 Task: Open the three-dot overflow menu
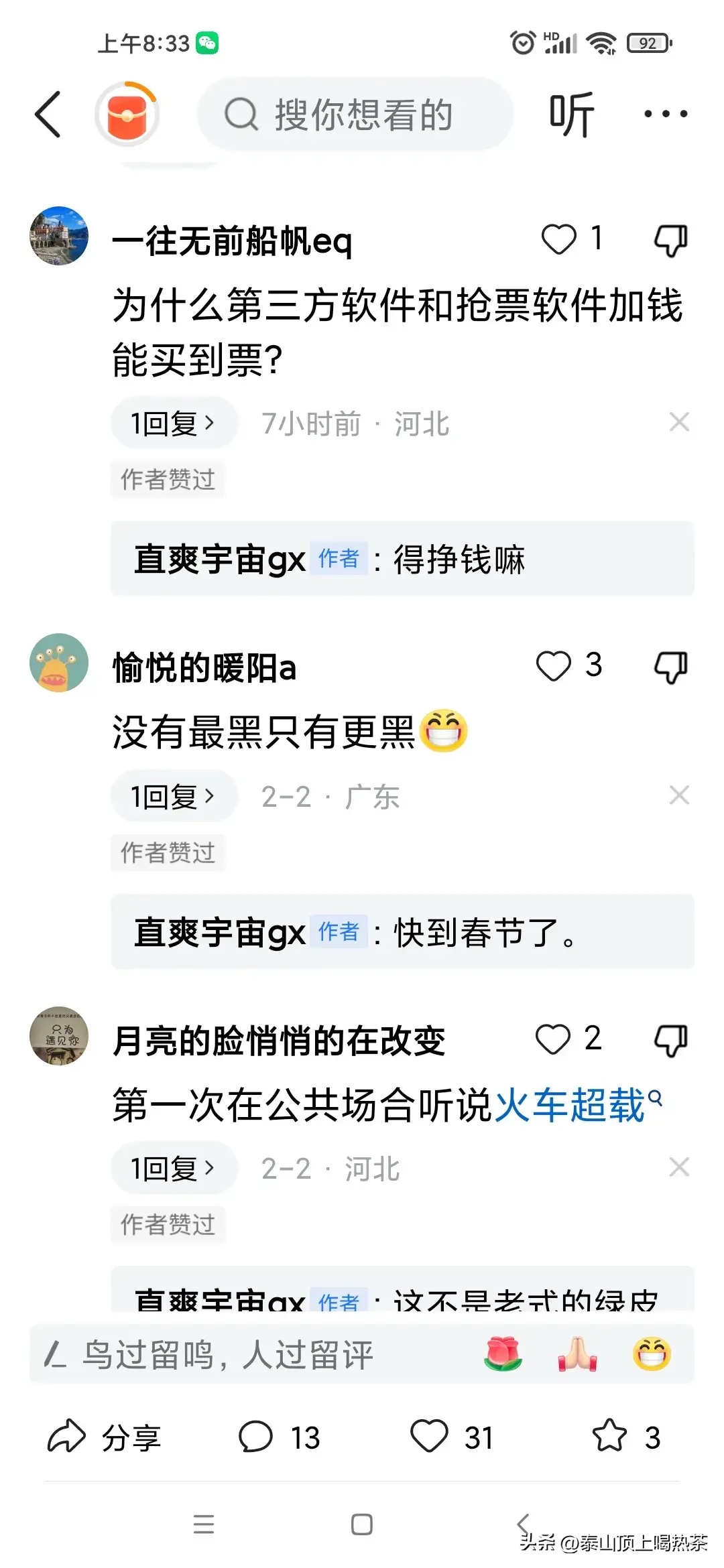(x=665, y=115)
